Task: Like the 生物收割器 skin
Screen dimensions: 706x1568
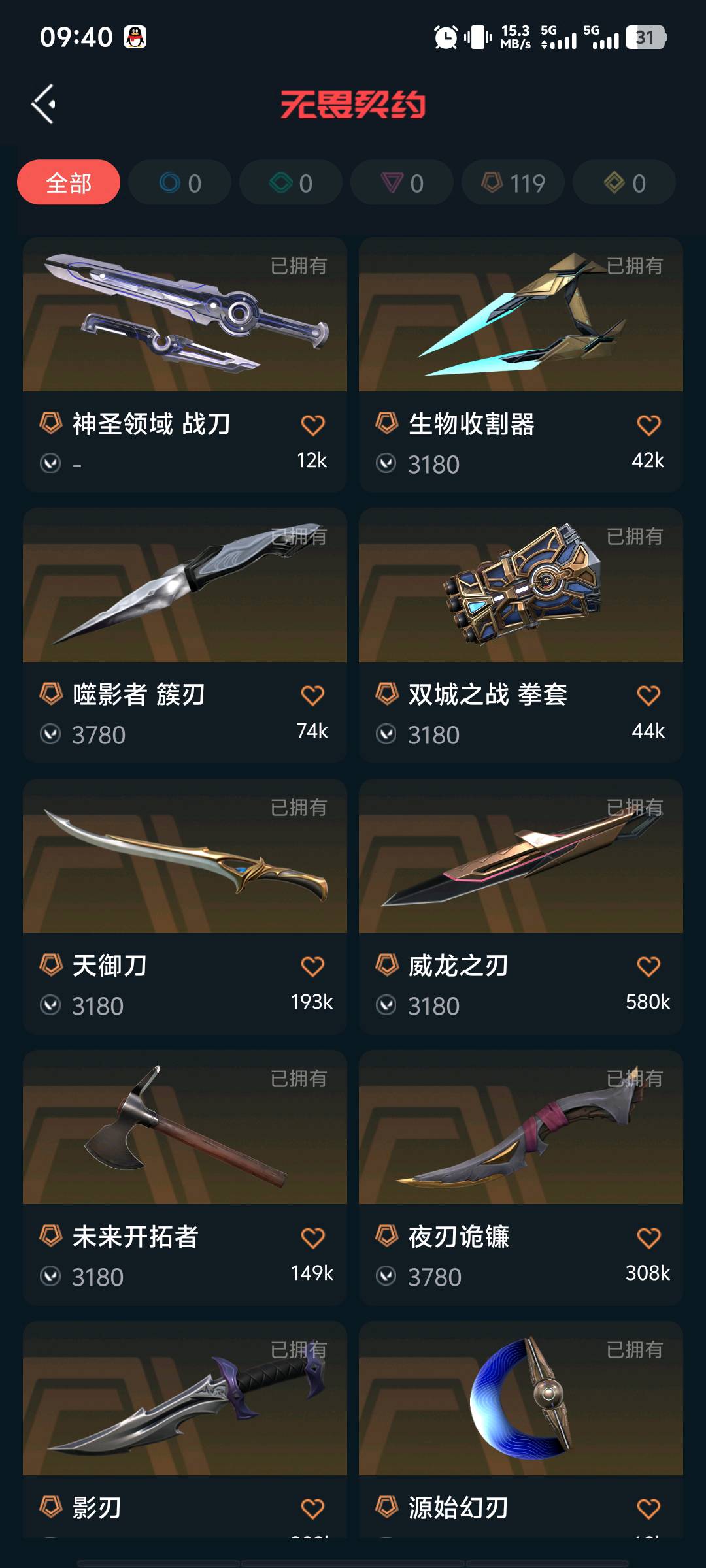Action: point(648,425)
